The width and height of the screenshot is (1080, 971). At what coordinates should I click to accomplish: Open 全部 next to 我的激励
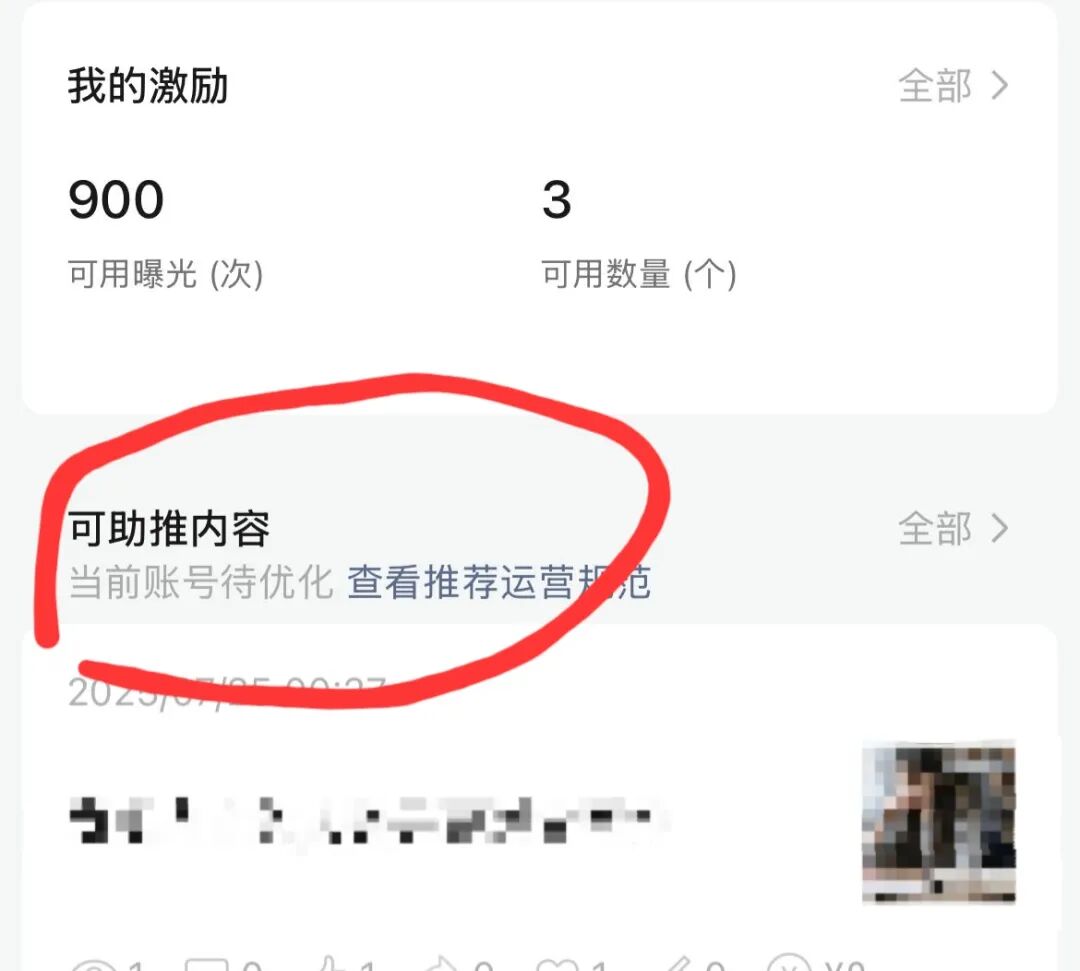click(x=952, y=87)
